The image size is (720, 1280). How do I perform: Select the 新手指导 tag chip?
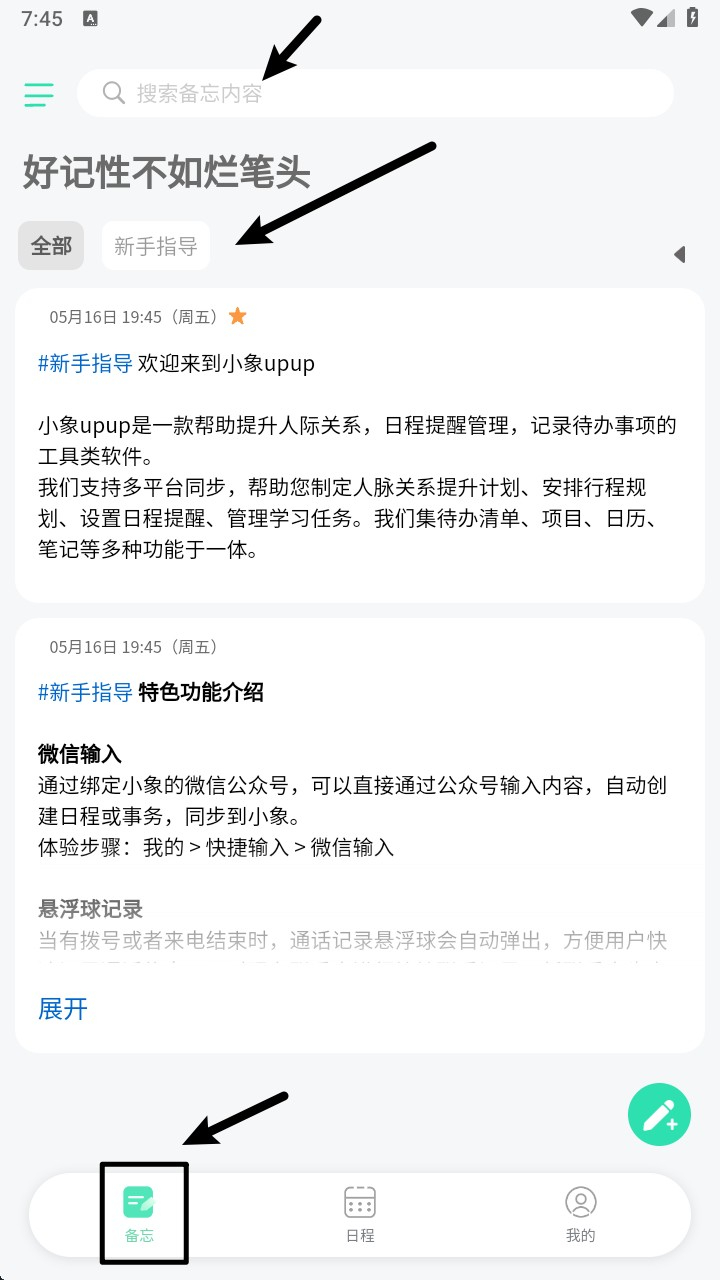click(156, 246)
